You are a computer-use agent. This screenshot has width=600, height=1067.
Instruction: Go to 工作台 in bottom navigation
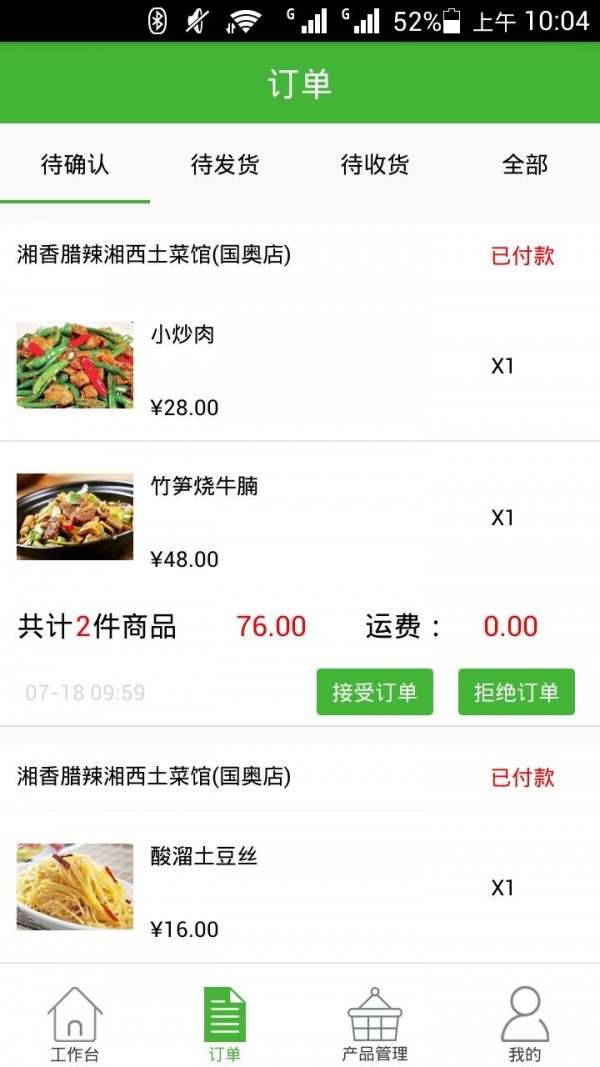tap(75, 1024)
